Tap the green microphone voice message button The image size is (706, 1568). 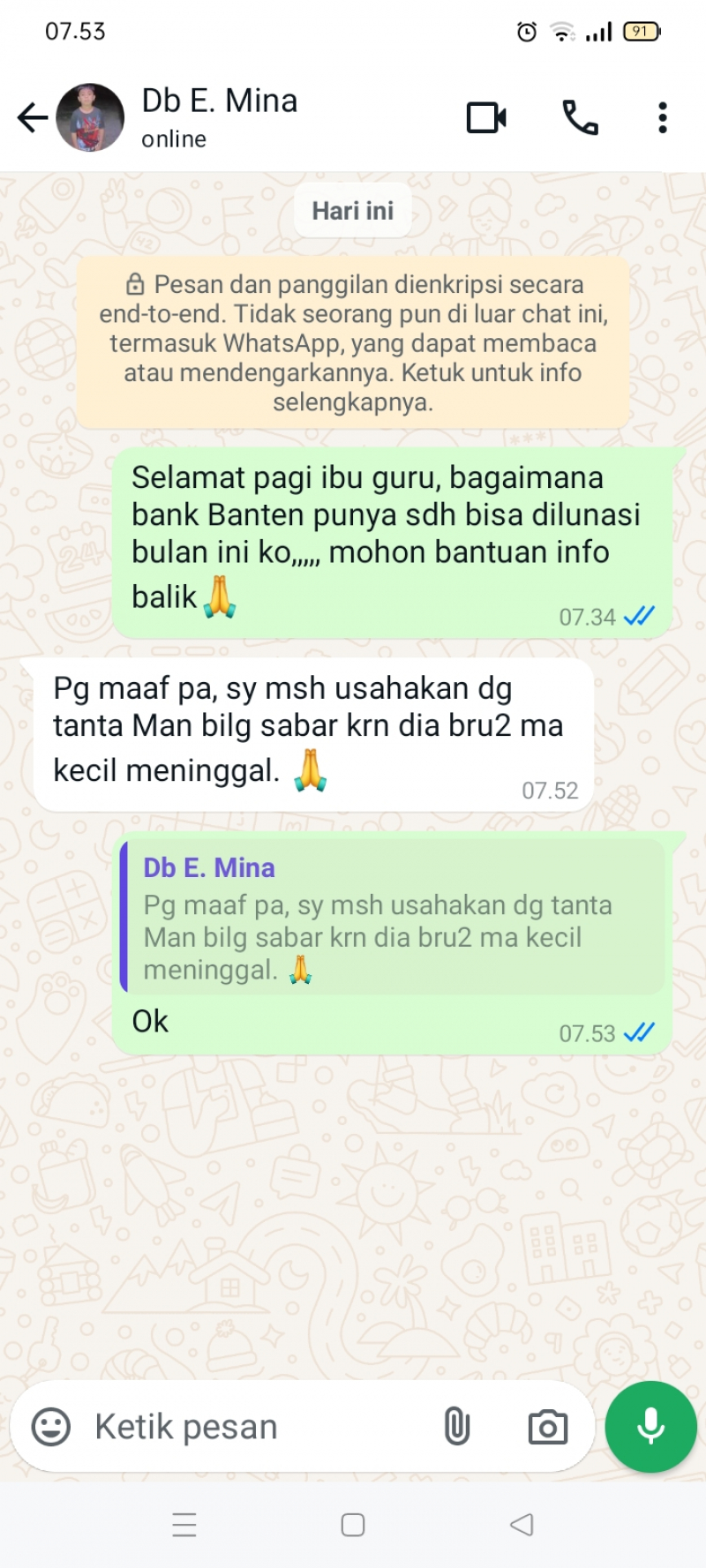(x=651, y=1426)
